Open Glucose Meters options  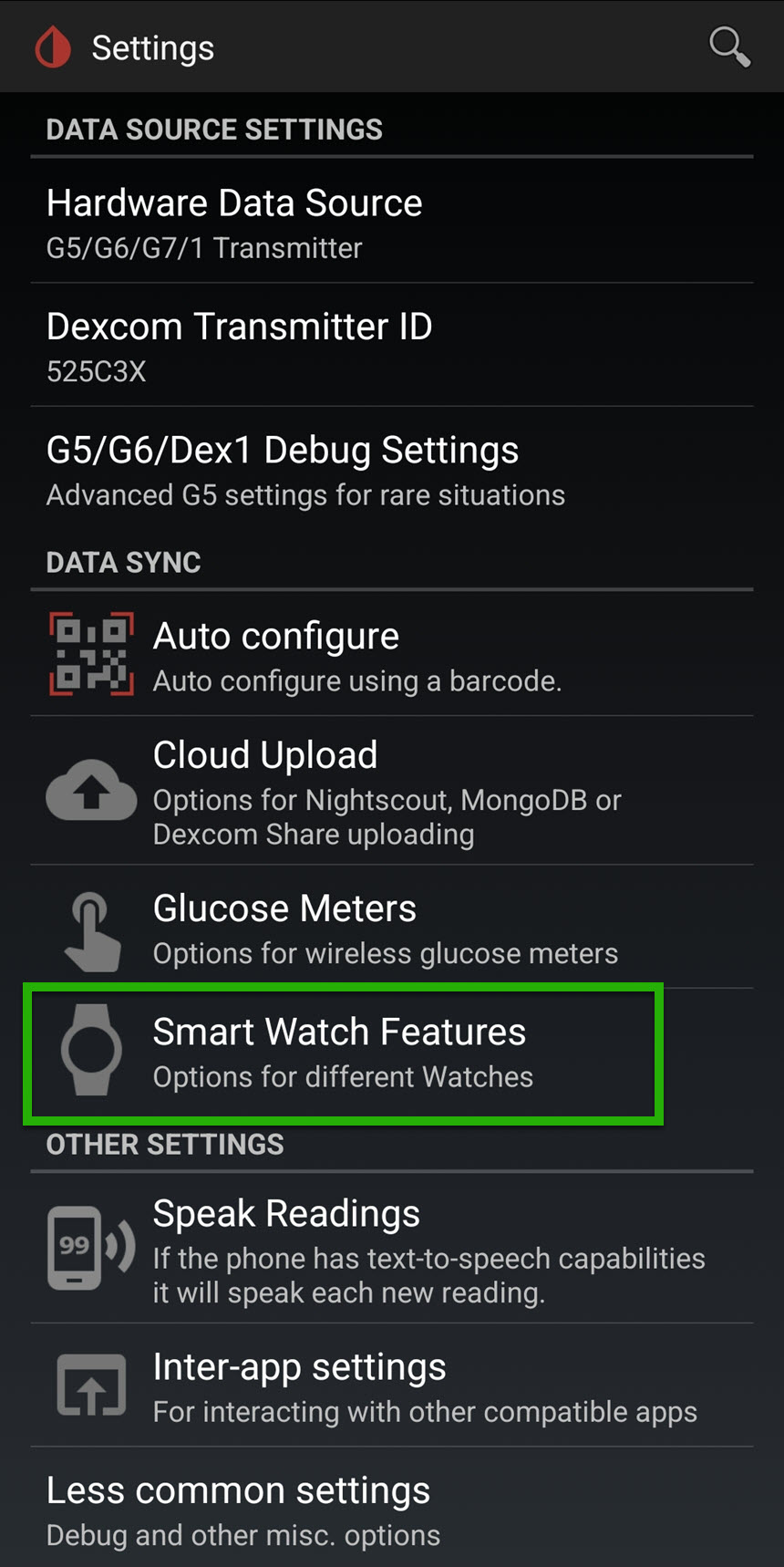pos(392,928)
